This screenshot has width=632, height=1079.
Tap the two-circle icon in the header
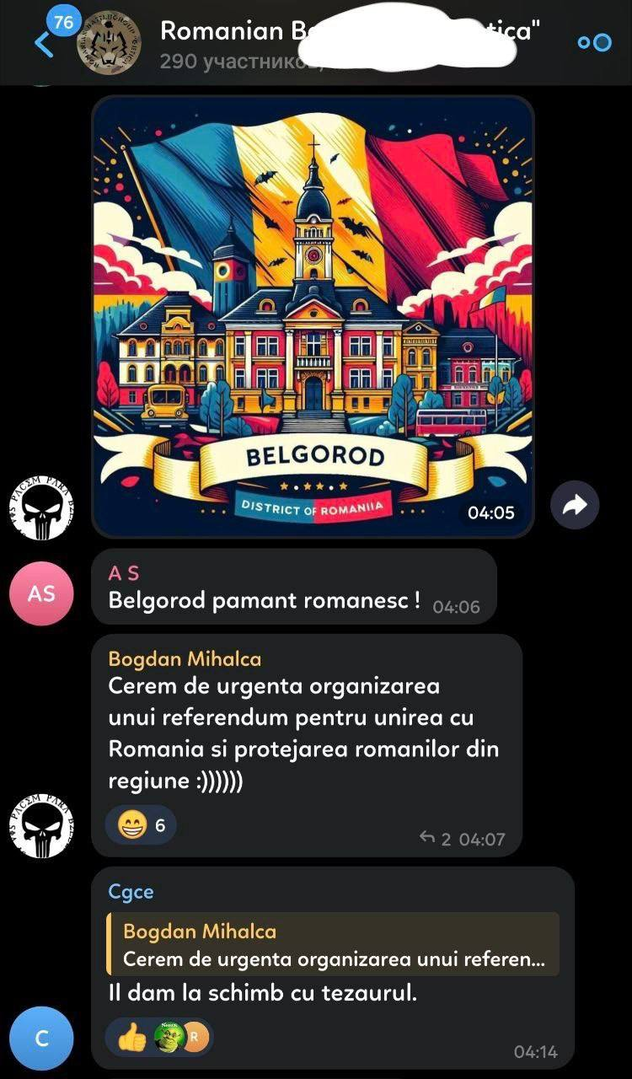(594, 43)
